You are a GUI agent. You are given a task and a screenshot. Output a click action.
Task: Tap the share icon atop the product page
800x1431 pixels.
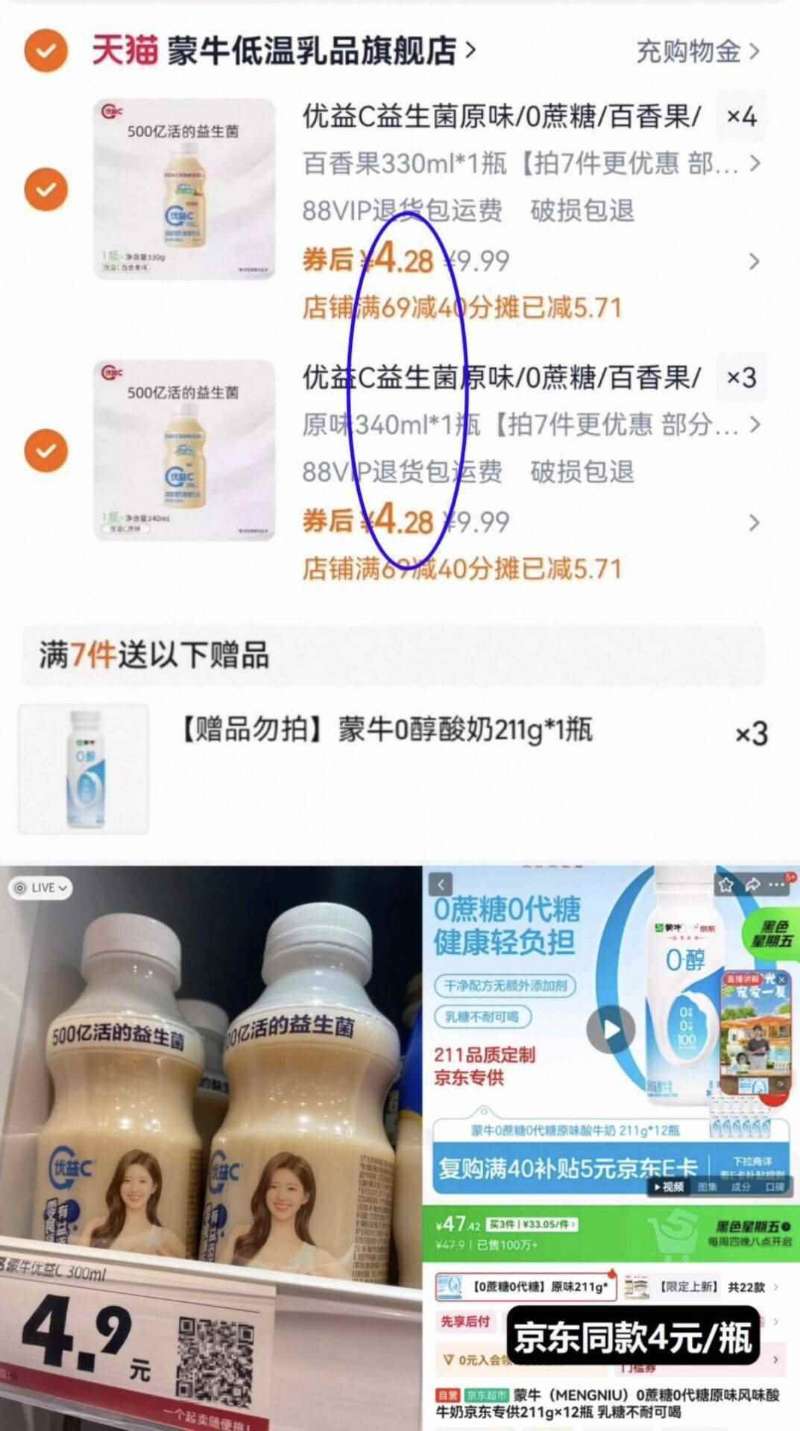pyautogui.click(x=754, y=882)
